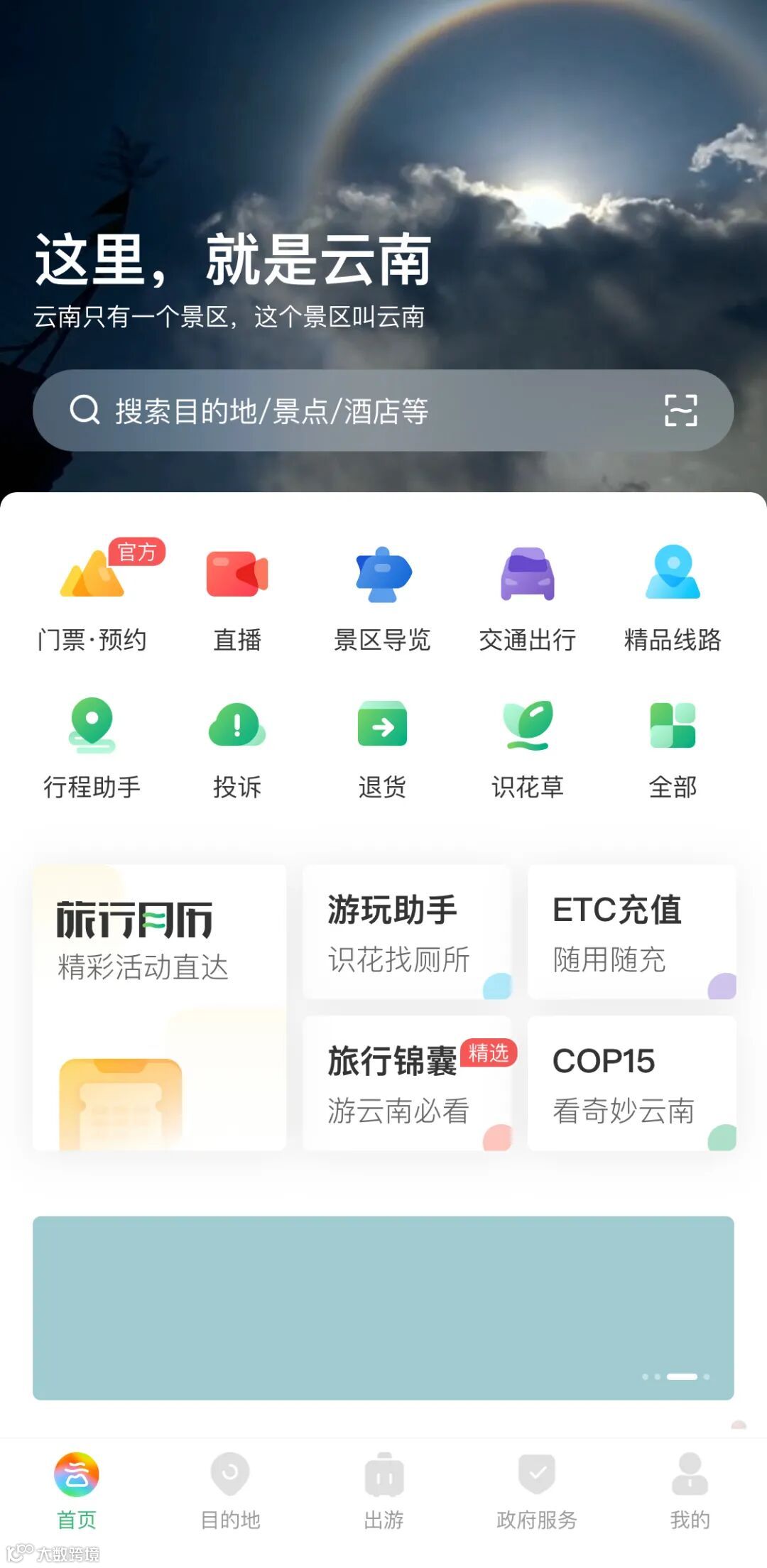
Task: Open the 退货 returns entry
Action: [383, 747]
